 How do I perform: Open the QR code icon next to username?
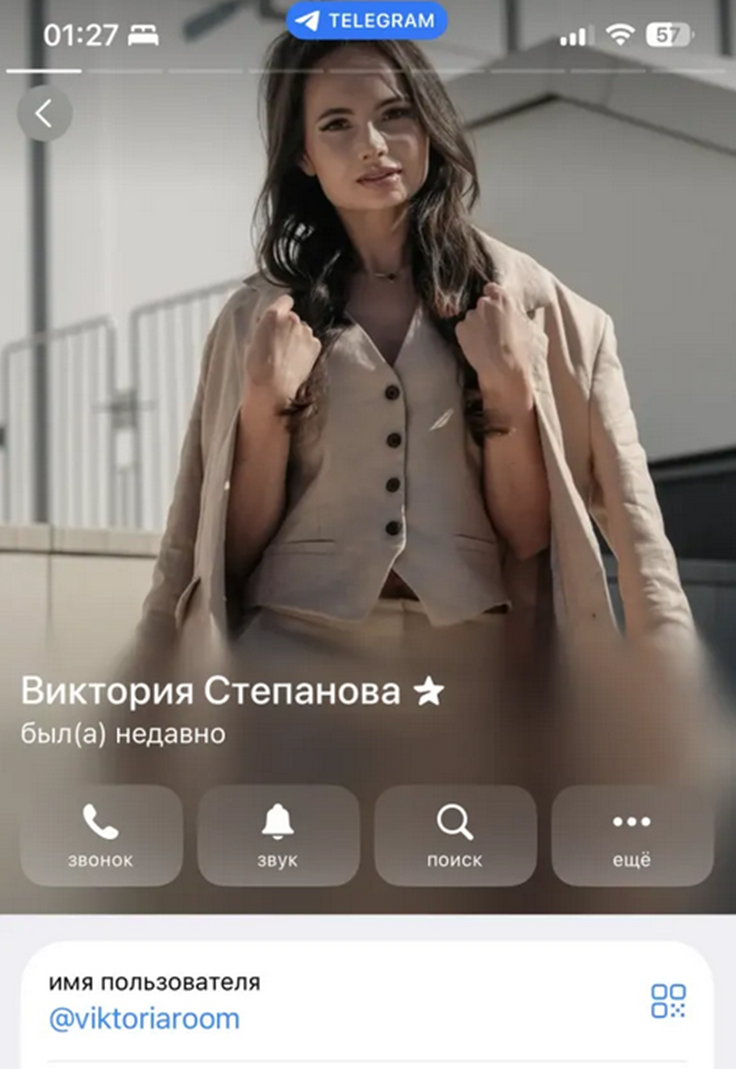[x=671, y=1002]
